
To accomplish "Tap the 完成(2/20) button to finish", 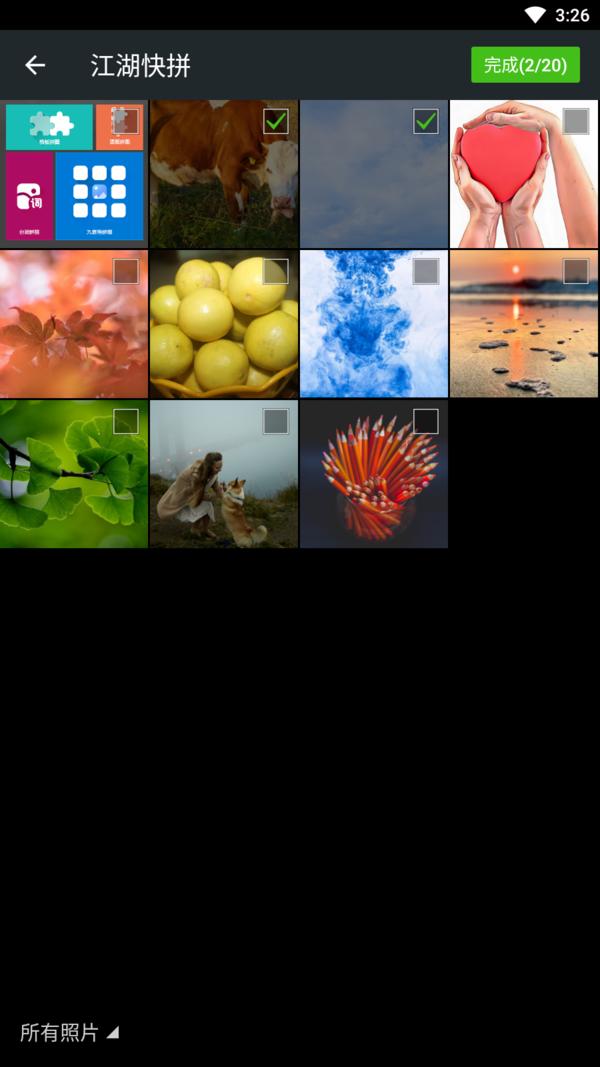I will point(525,65).
